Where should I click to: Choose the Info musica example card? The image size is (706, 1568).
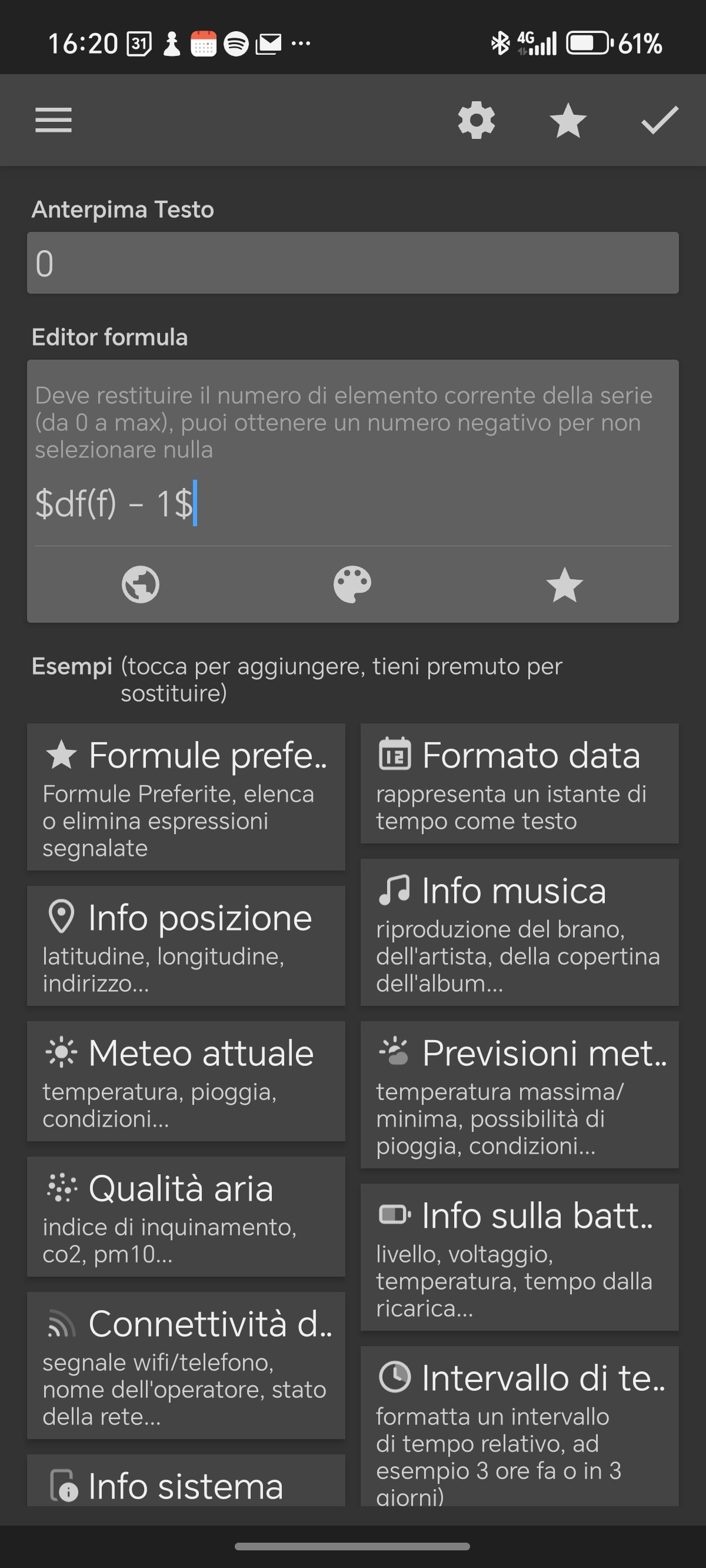click(519, 931)
